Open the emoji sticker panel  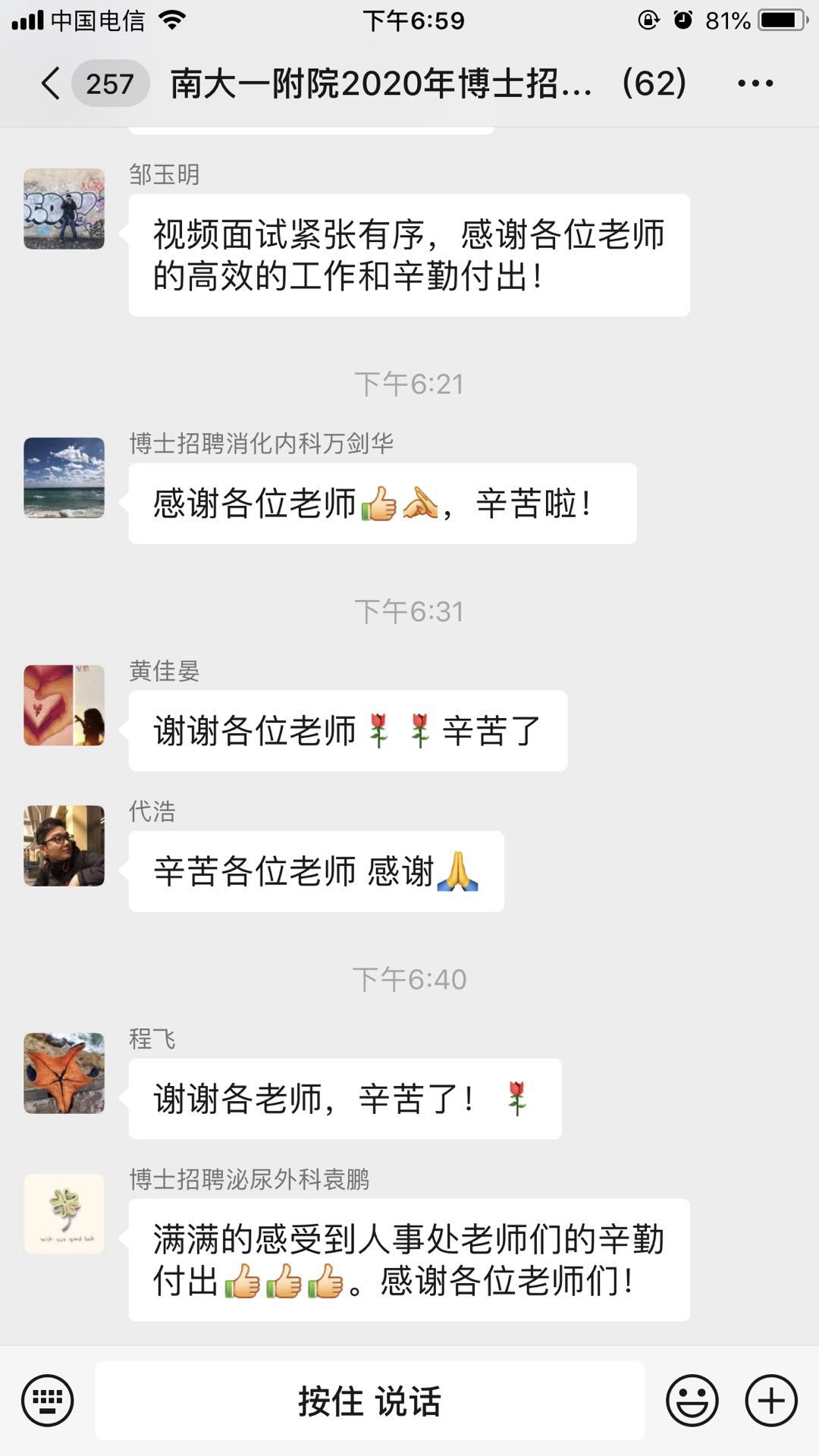(x=692, y=1400)
